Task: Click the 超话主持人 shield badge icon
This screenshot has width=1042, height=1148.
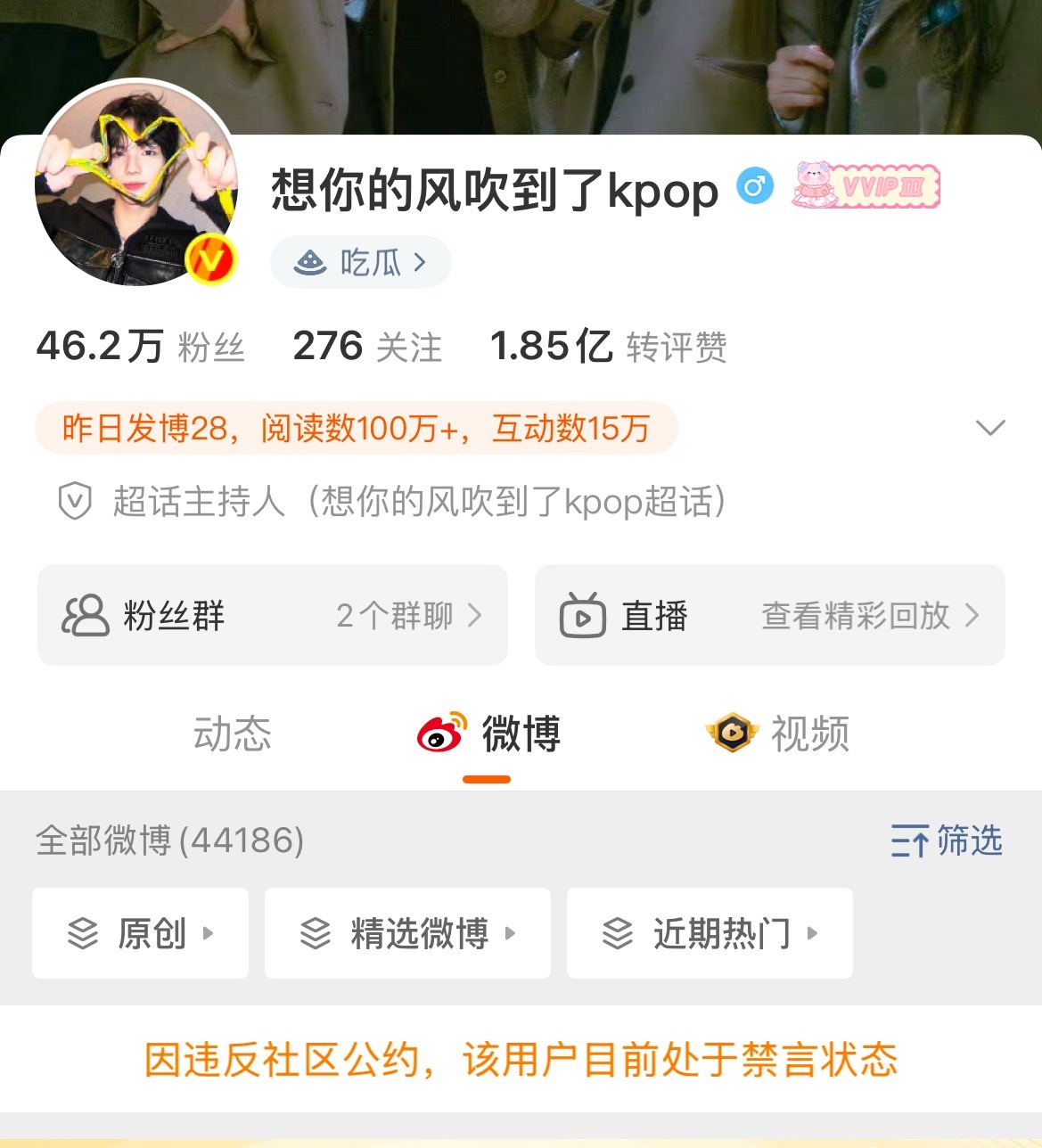Action: click(x=76, y=502)
